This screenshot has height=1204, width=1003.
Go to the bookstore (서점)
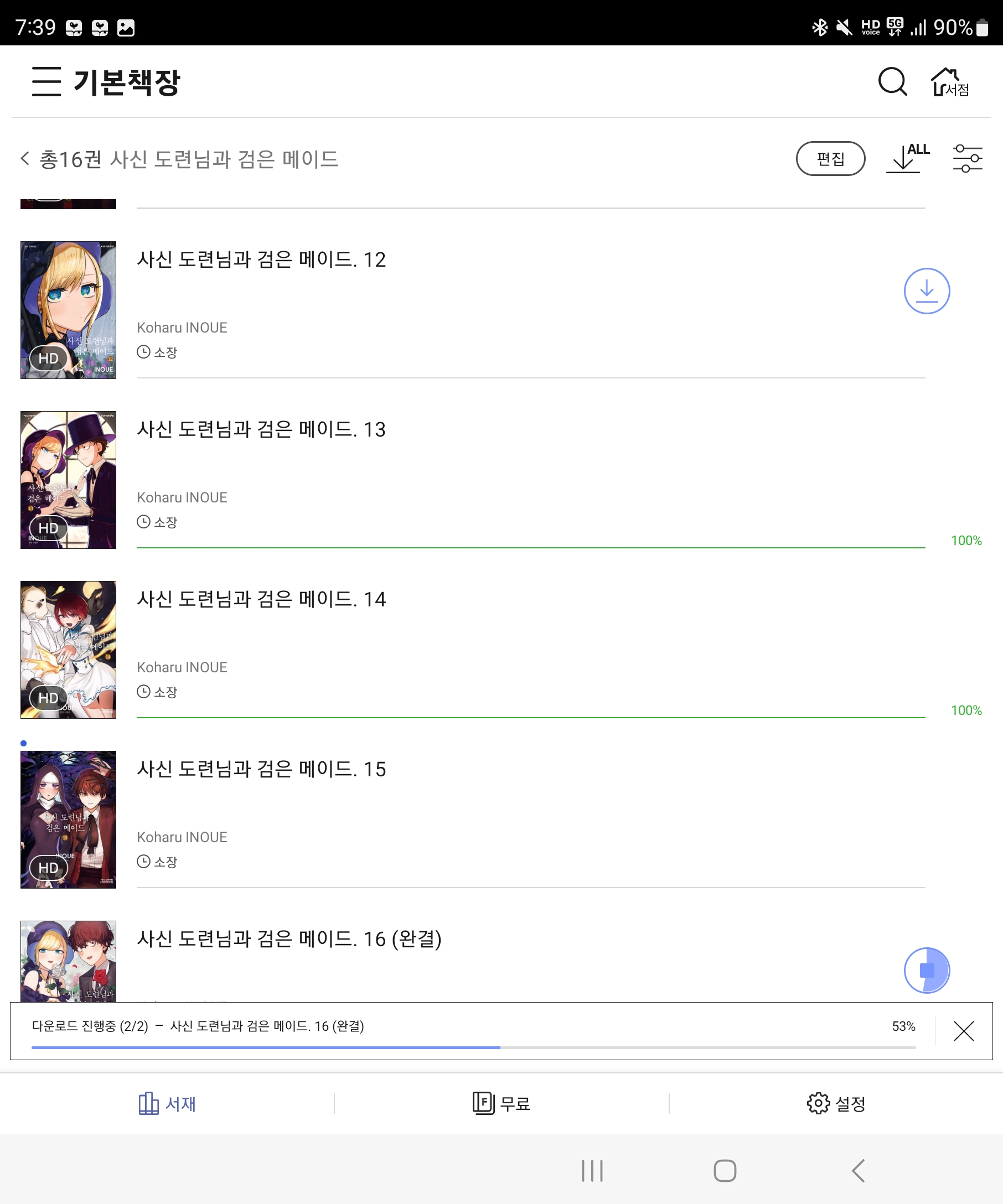pos(950,82)
